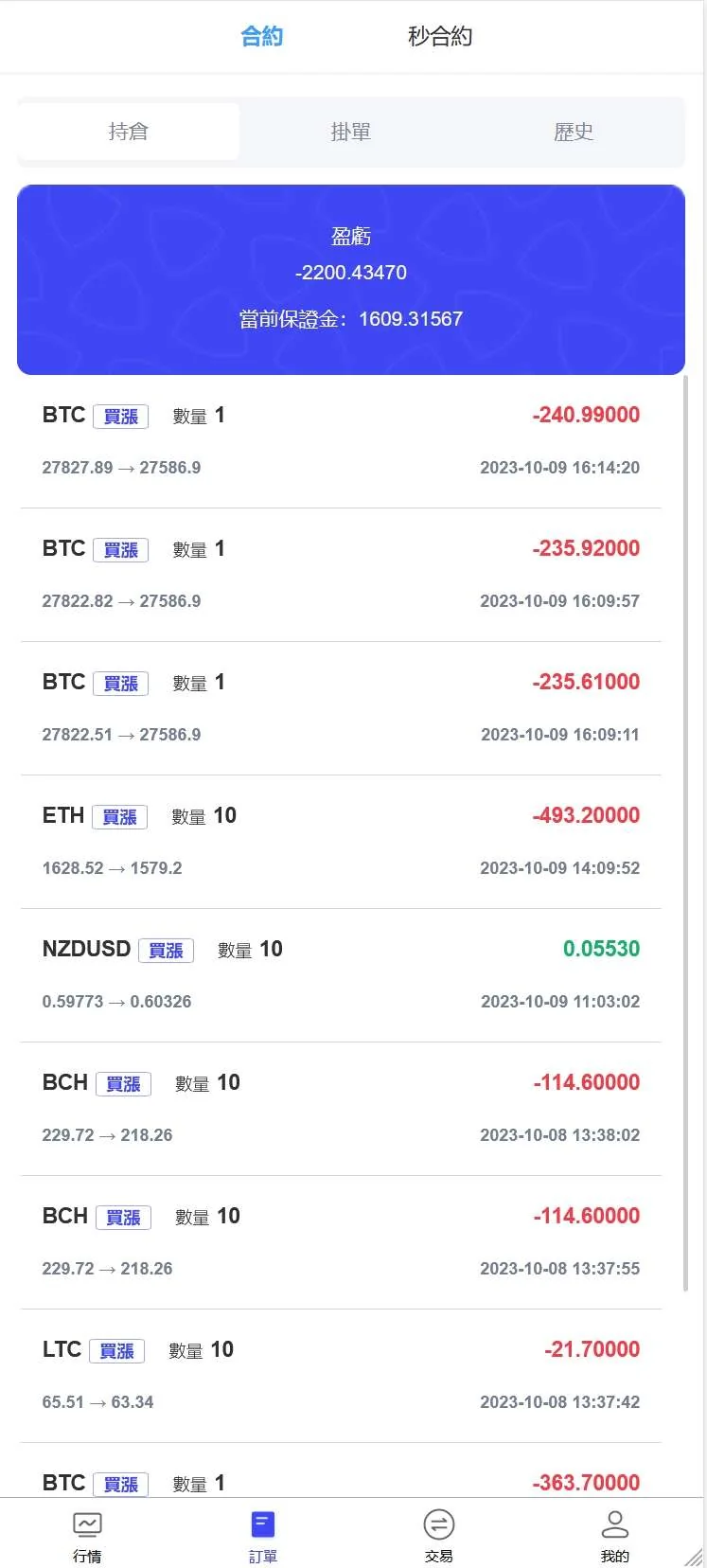Open the ETH position losing 493.20000

pyautogui.click(x=341, y=842)
